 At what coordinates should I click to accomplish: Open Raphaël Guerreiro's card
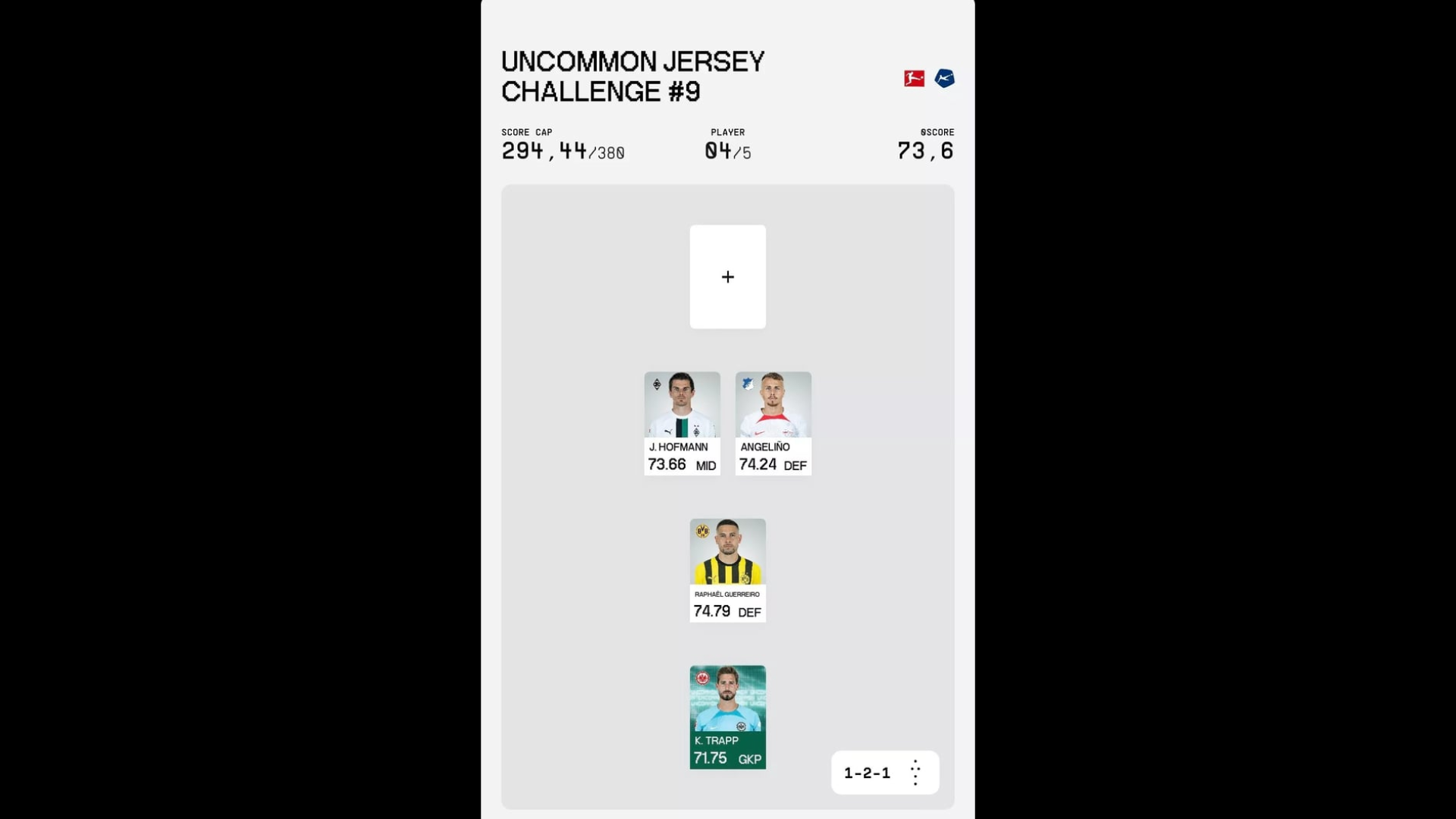click(x=727, y=570)
